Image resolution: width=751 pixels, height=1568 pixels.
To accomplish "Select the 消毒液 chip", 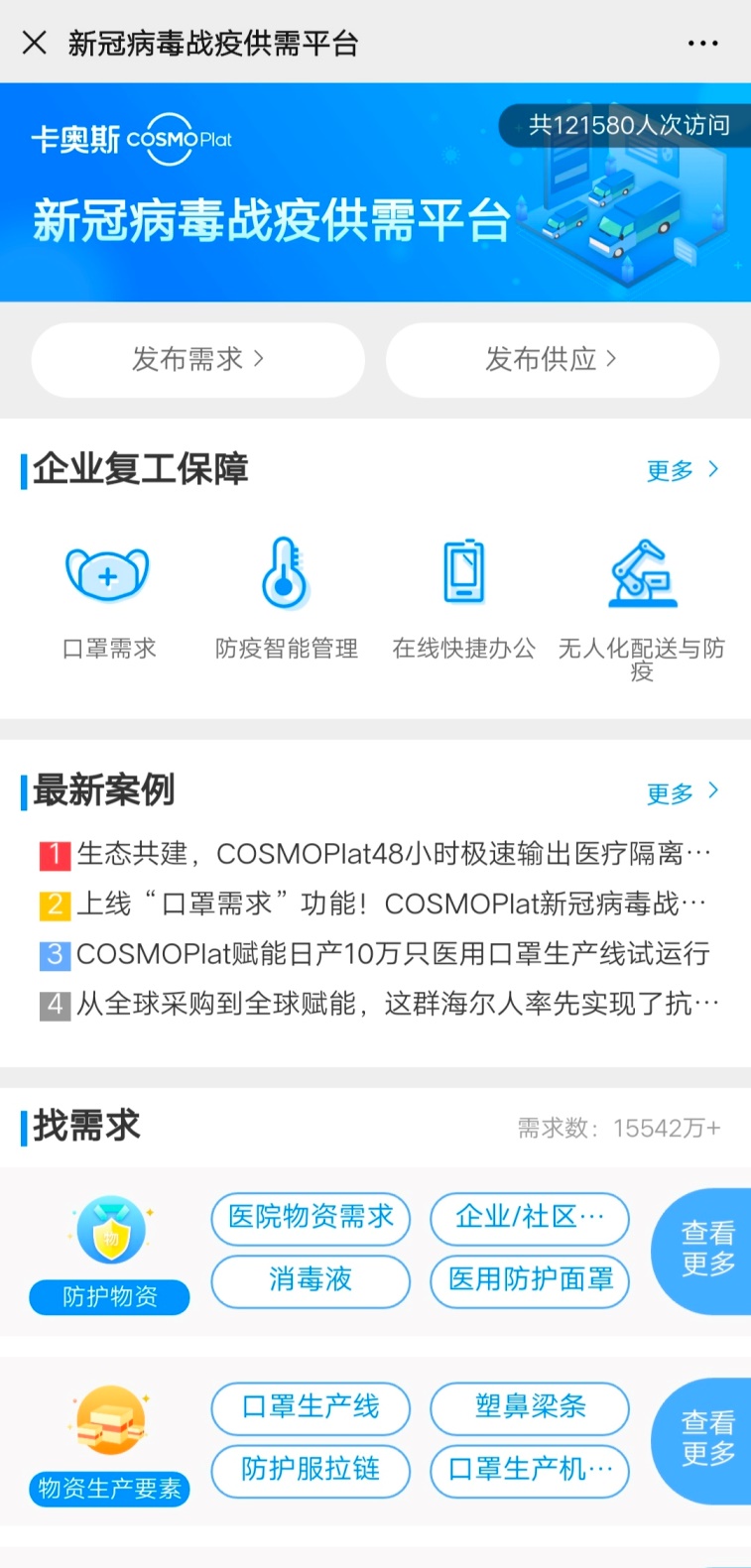I will click(x=311, y=1280).
